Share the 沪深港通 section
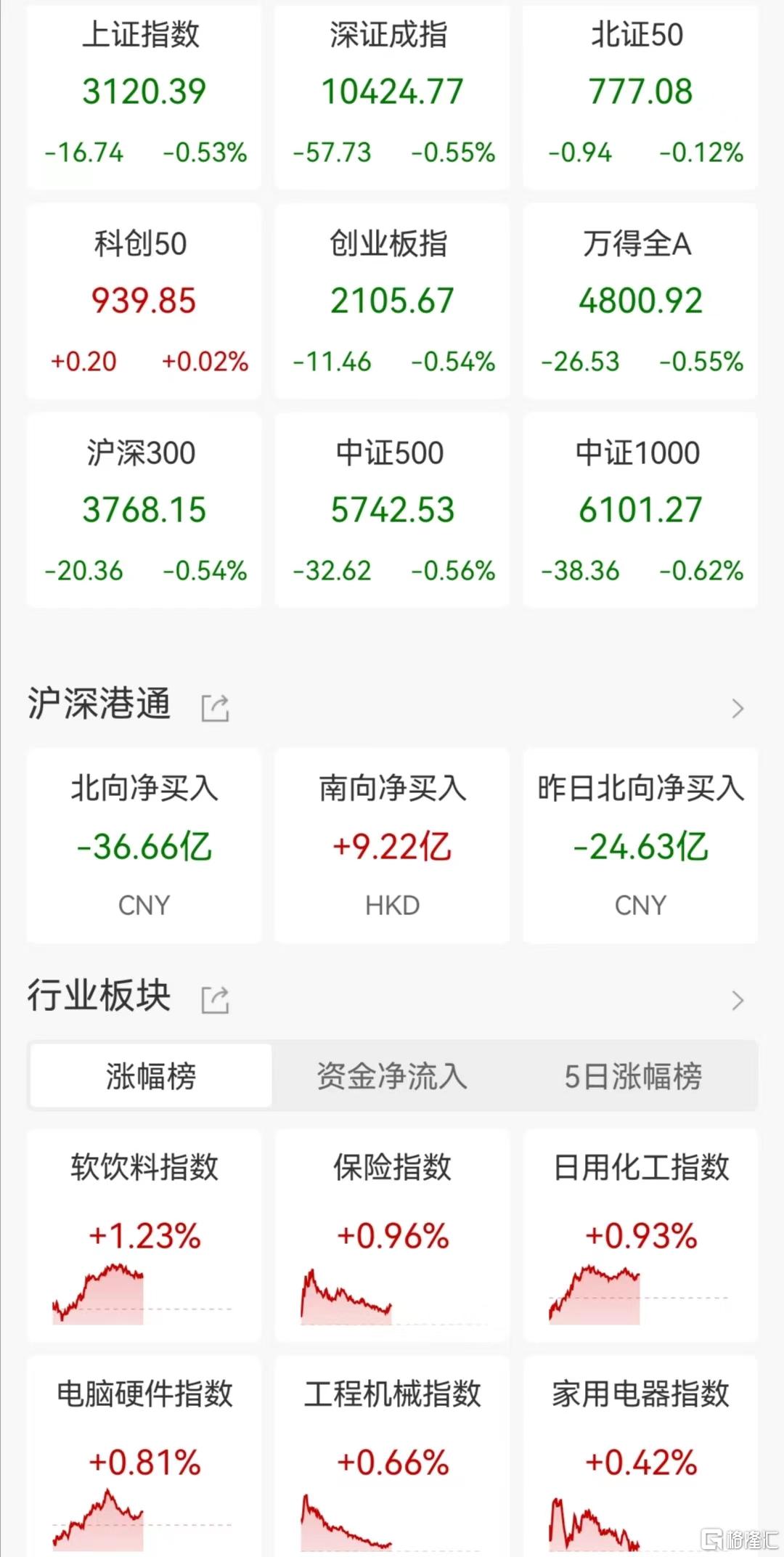 [215, 707]
